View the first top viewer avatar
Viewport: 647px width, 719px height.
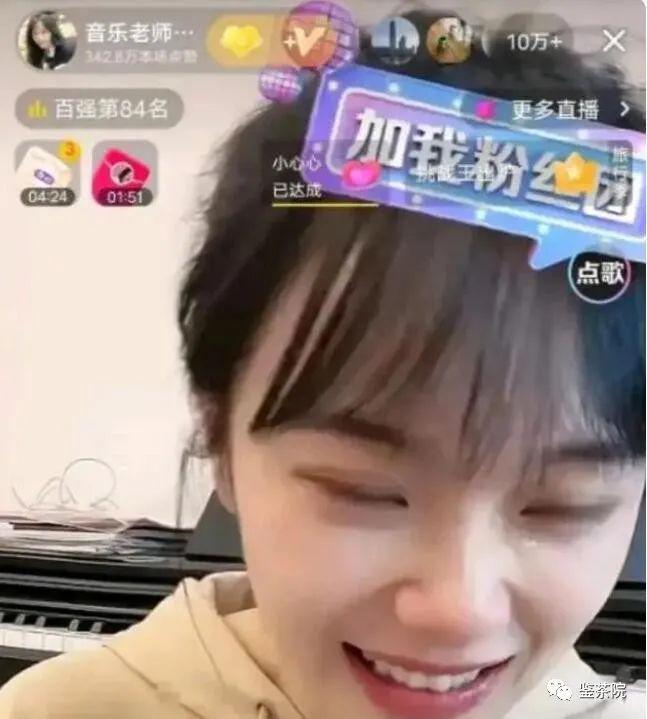[395, 41]
